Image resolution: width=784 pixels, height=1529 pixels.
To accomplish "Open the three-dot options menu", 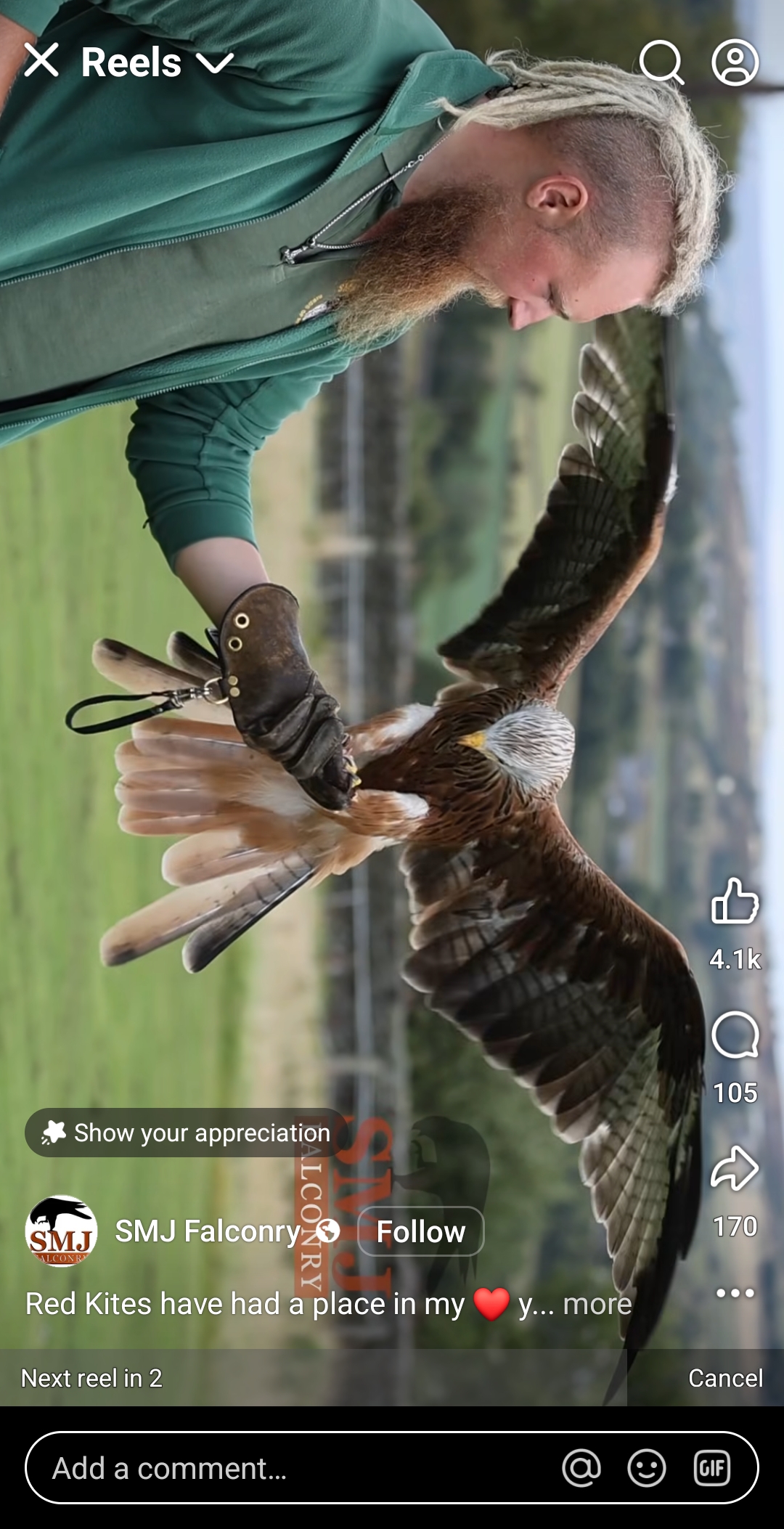I will pyautogui.click(x=735, y=1293).
